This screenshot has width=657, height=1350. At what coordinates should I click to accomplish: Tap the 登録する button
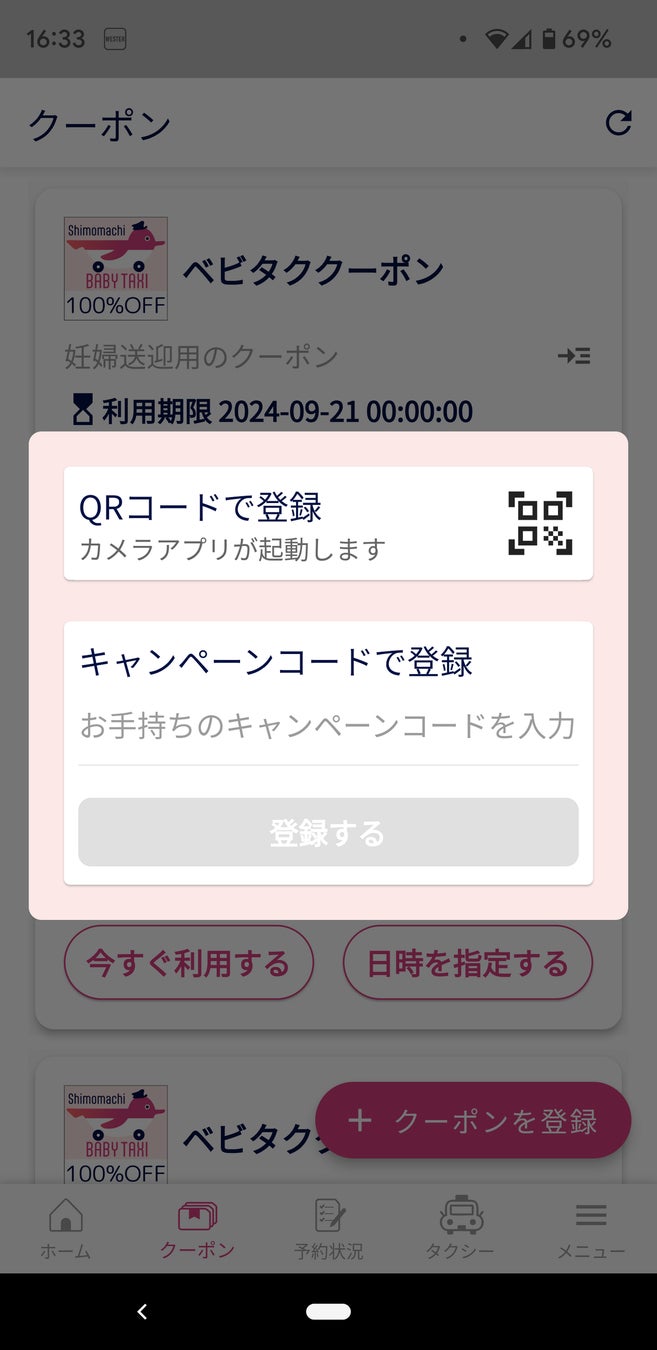coord(328,832)
